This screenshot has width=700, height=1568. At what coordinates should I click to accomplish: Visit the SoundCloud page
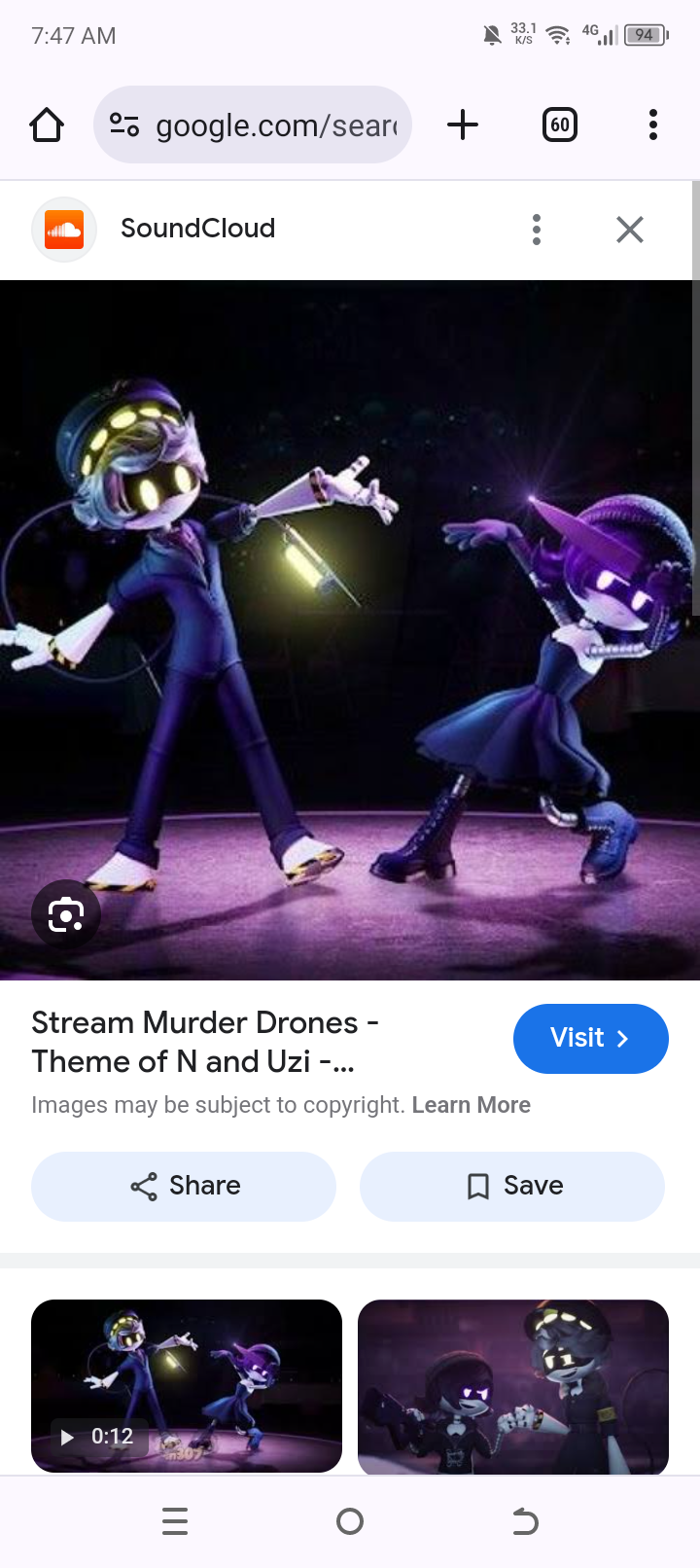[590, 1038]
